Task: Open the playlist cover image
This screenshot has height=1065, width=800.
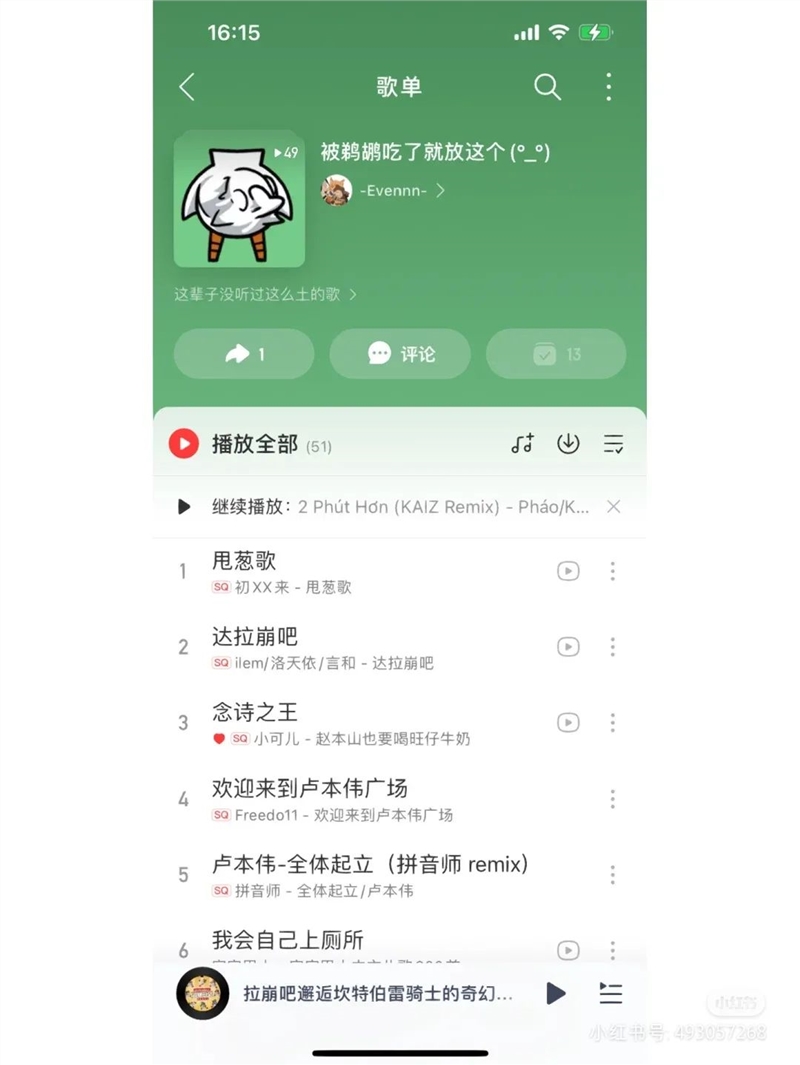Action: (239, 199)
